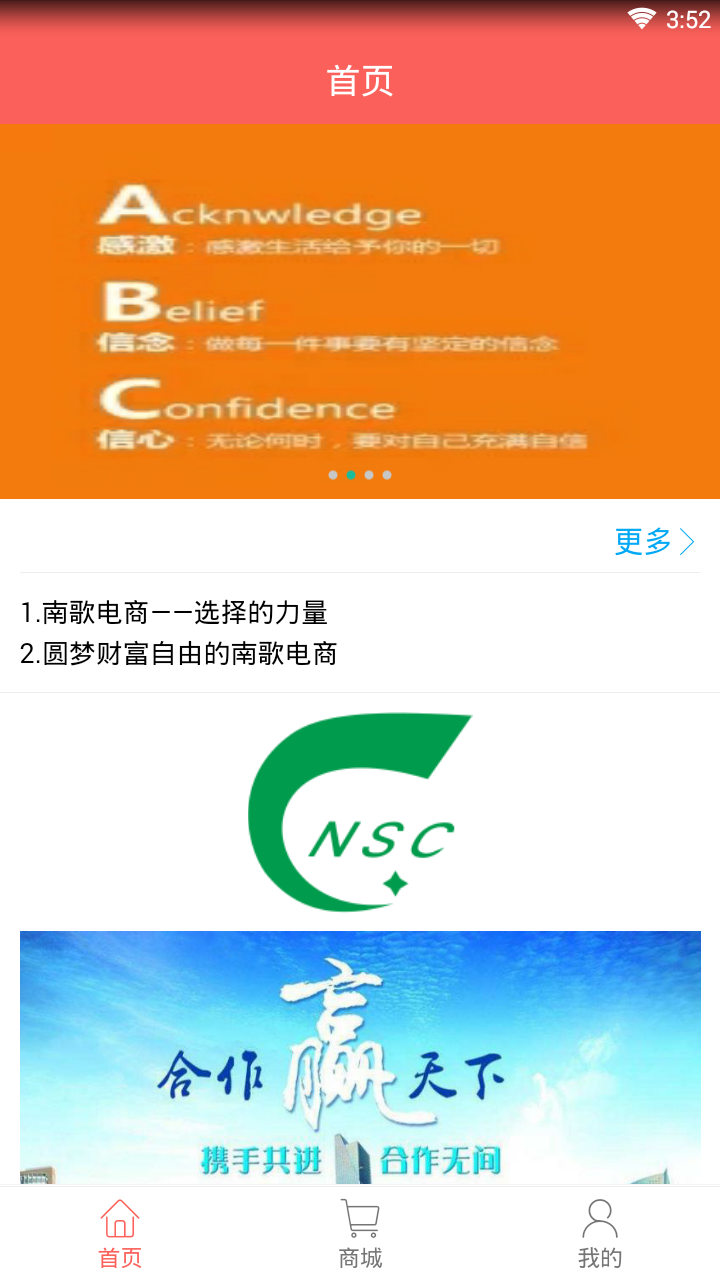Tap the orange ABC carousel banner

[360, 310]
